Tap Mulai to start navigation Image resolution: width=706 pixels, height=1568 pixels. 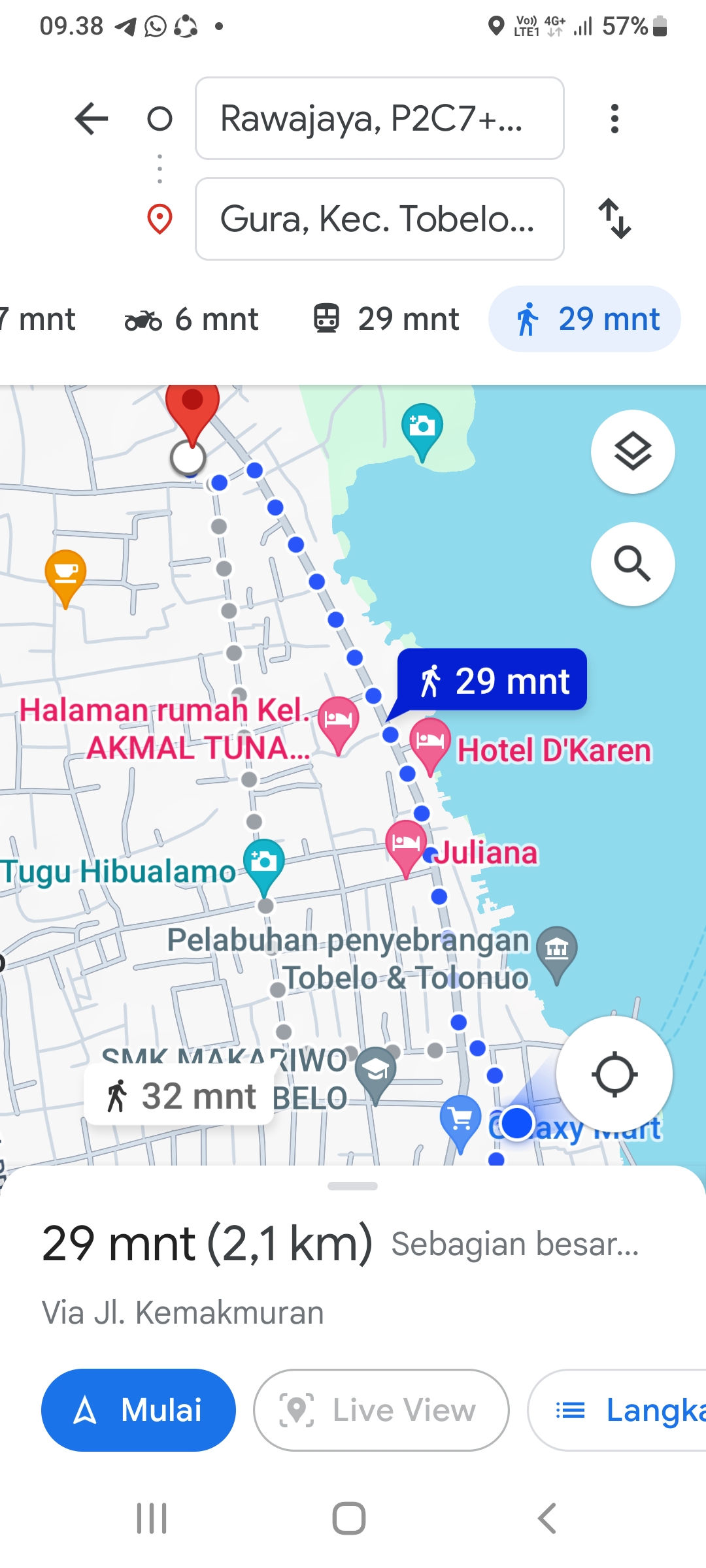tap(139, 1410)
